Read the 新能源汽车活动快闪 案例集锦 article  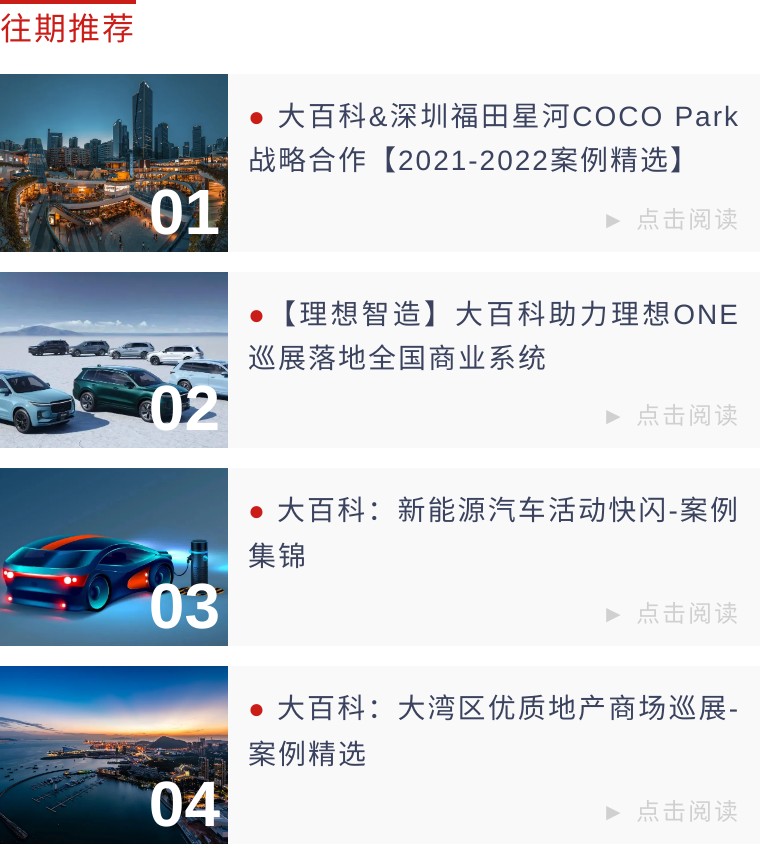click(493, 532)
